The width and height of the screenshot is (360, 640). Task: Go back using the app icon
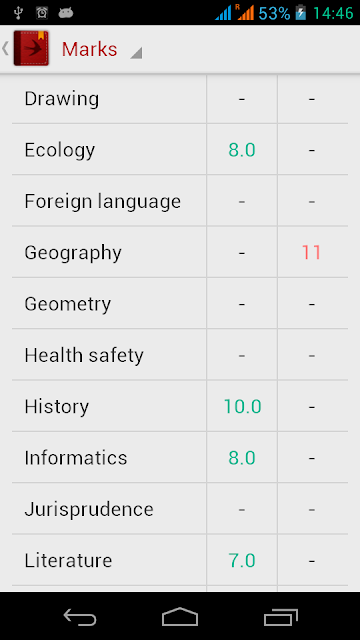26,49
